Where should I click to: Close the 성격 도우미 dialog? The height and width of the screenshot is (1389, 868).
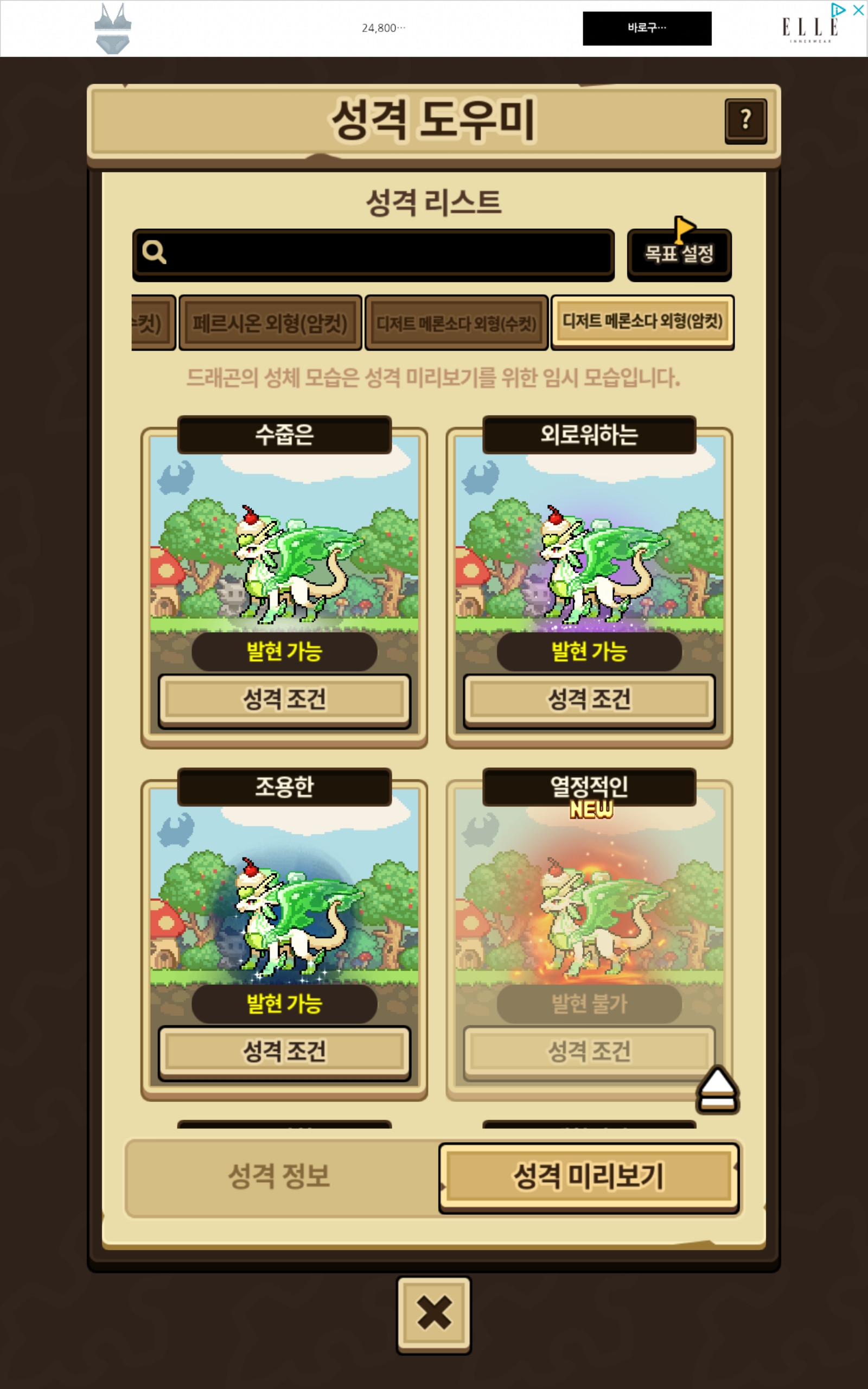[x=433, y=1313]
